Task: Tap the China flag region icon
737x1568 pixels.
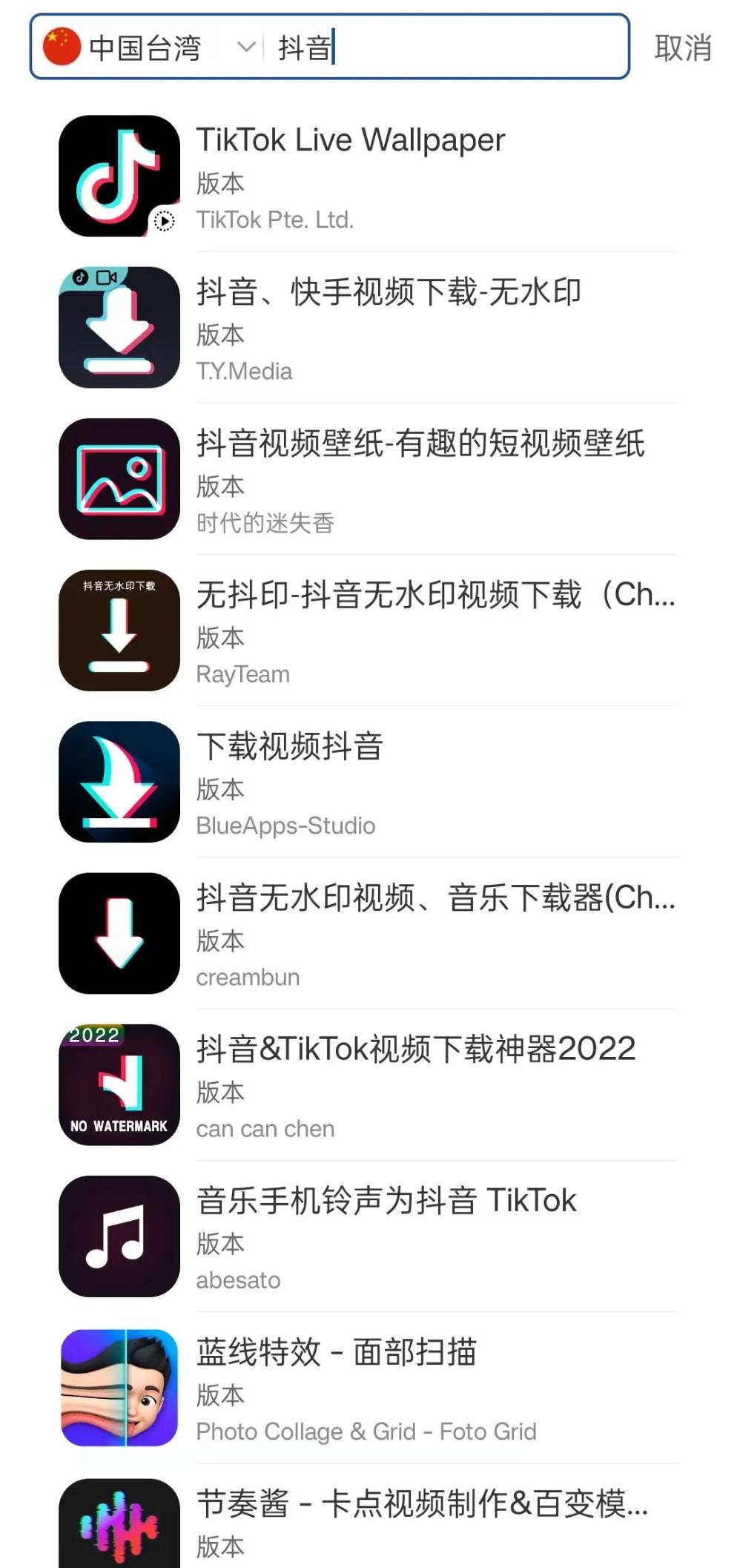Action: (63, 46)
